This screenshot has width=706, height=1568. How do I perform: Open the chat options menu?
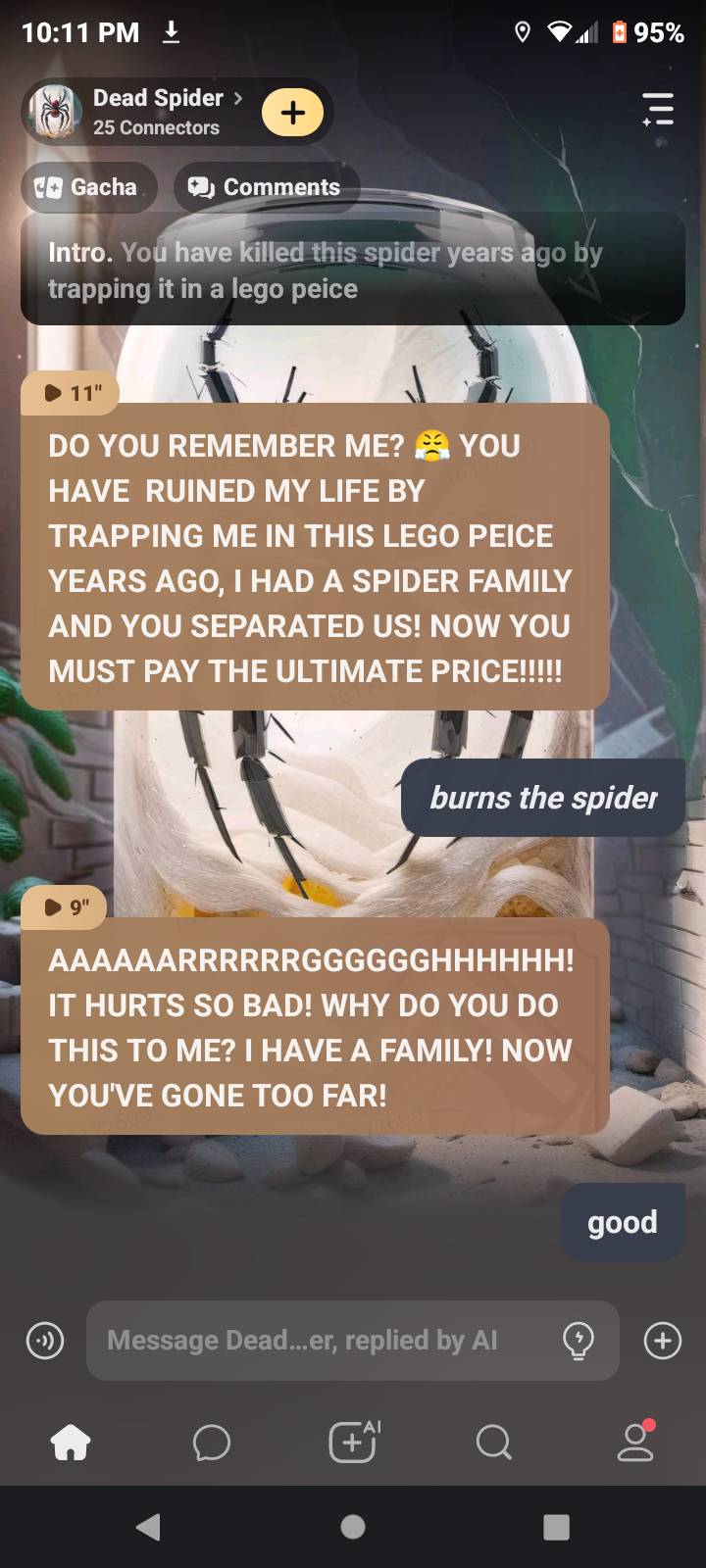point(657,109)
